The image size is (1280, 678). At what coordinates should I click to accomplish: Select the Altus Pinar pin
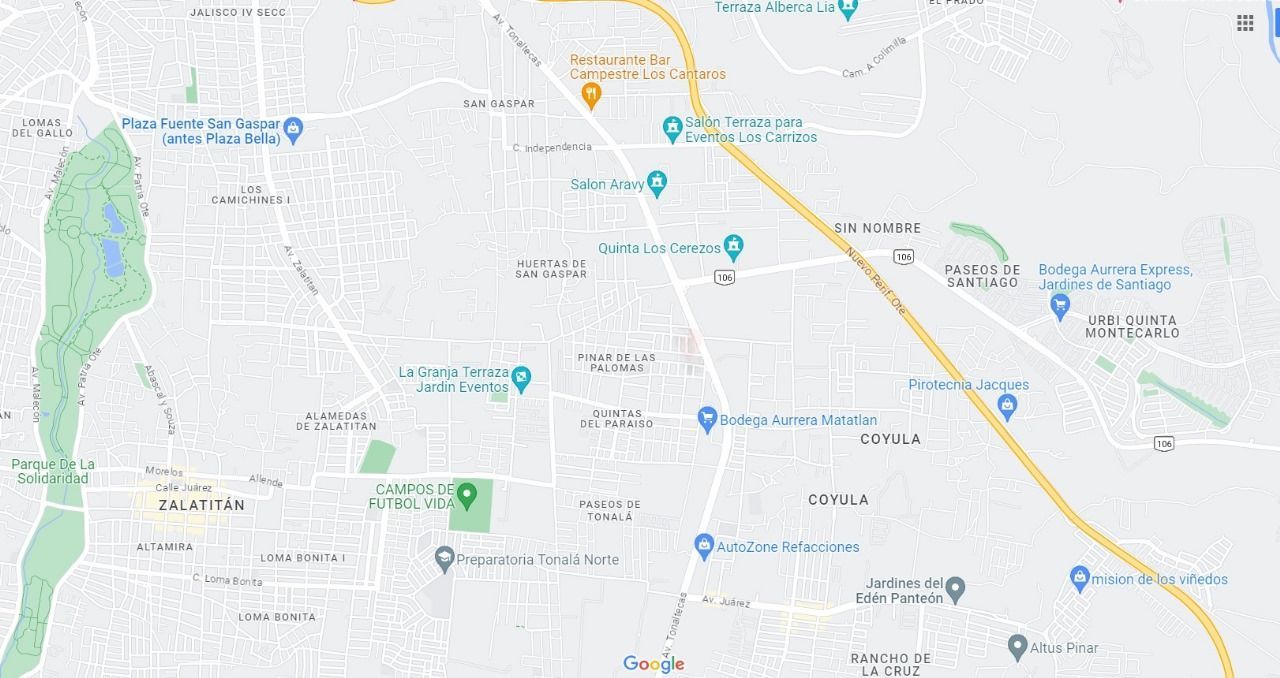click(x=1018, y=646)
